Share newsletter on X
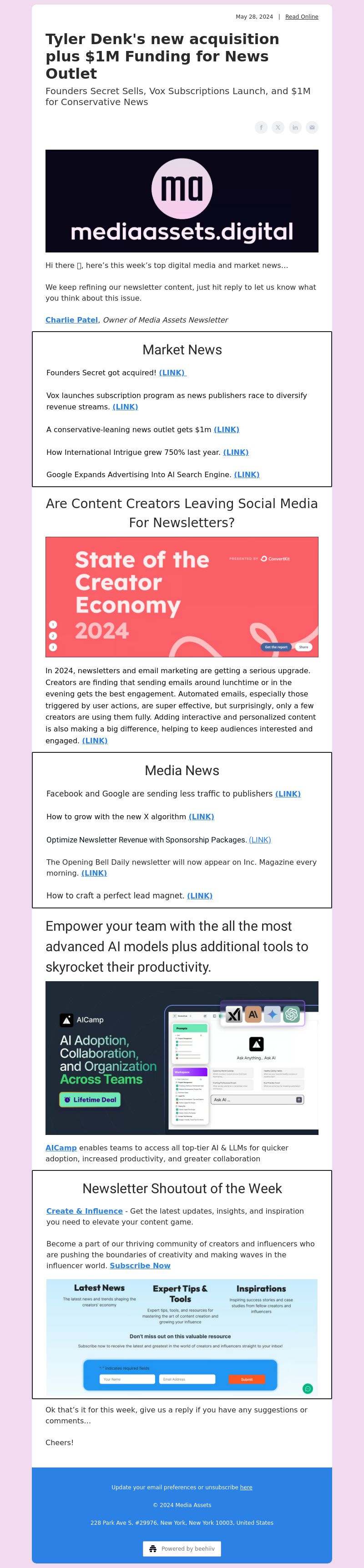This screenshot has height=1568, width=364. 278,127
